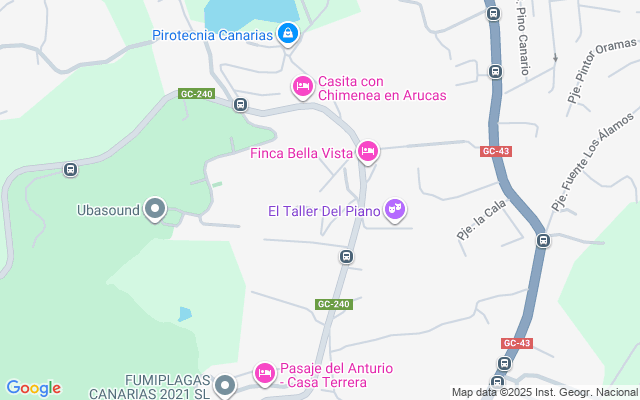Screen dimensions: 640x400
Task: Open the Fumiplagas Canarias 2021 SL marker
Action: tap(224, 385)
